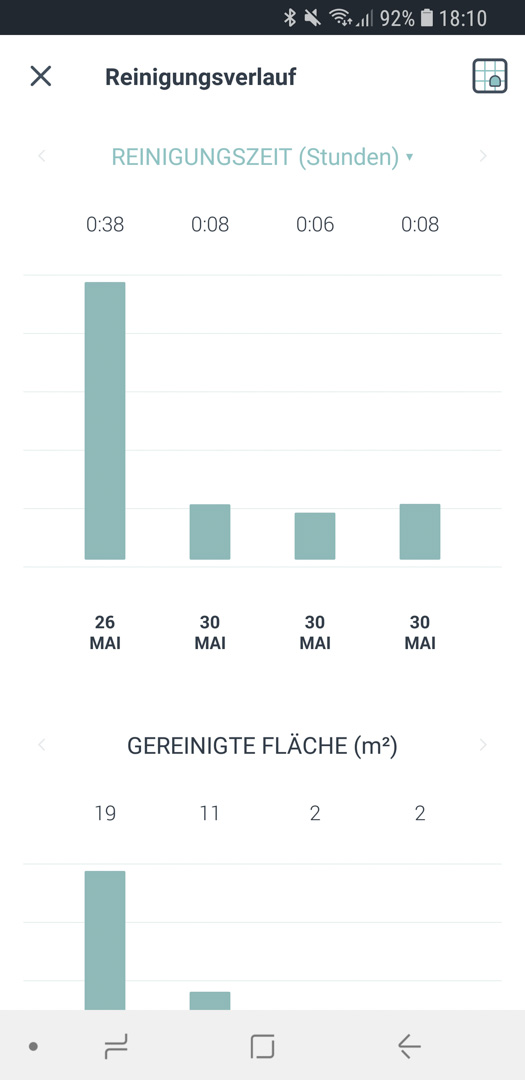
Task: Open the cleaning map icon
Action: tap(490, 76)
